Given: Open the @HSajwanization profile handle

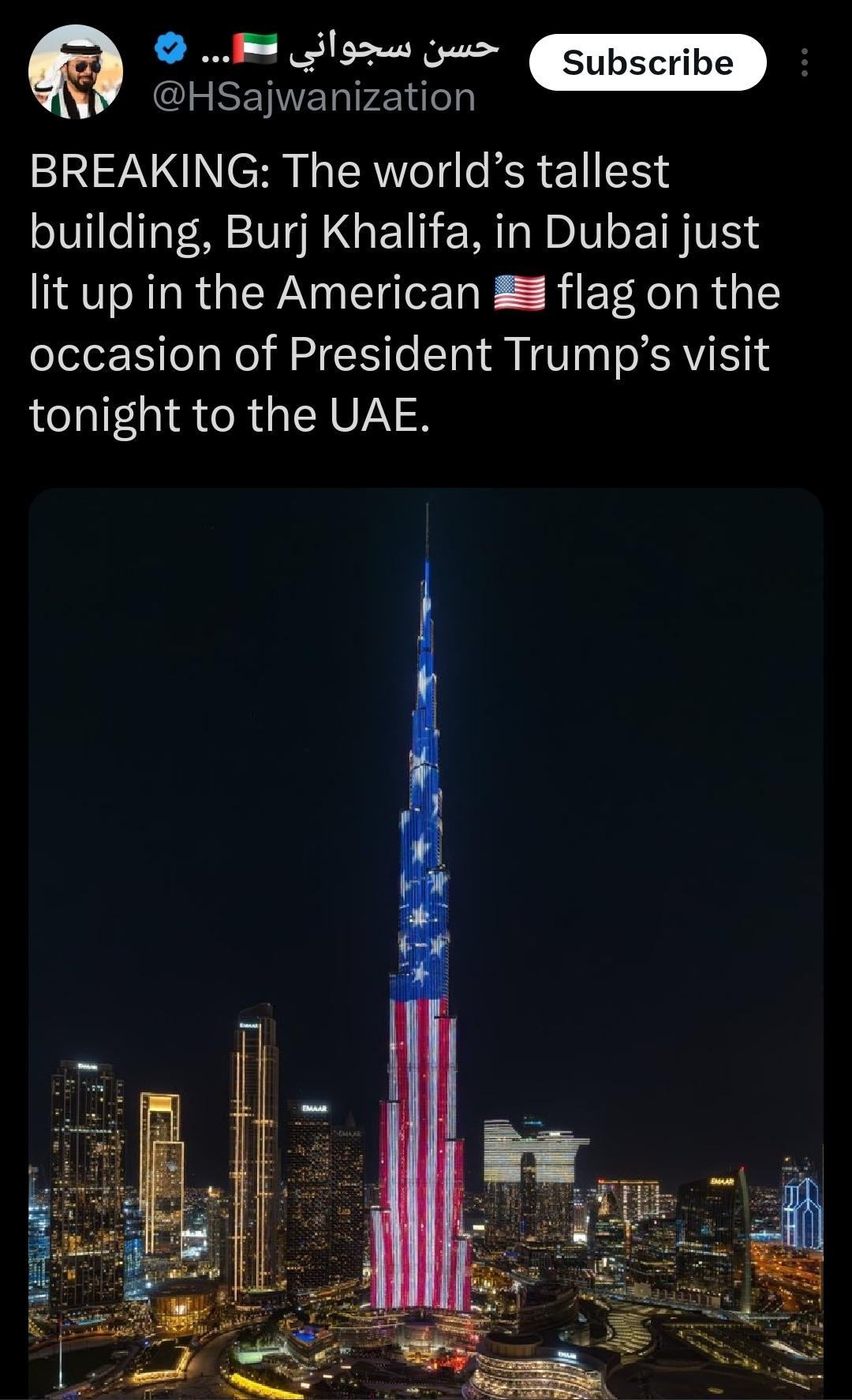Looking at the screenshot, I should [313, 98].
